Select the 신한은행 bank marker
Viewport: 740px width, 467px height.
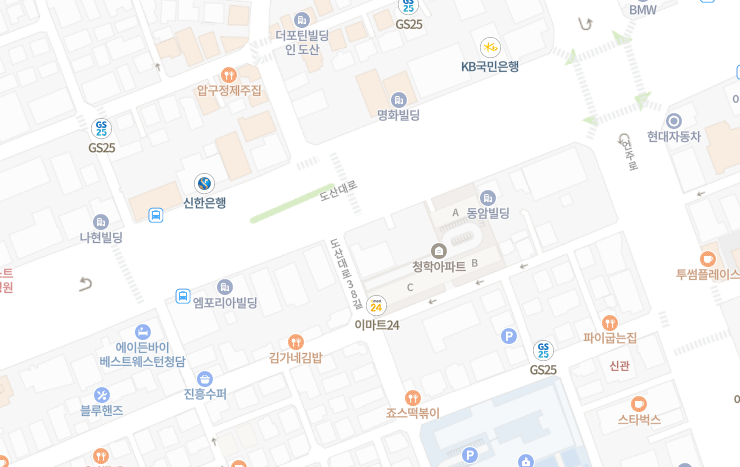tap(204, 183)
